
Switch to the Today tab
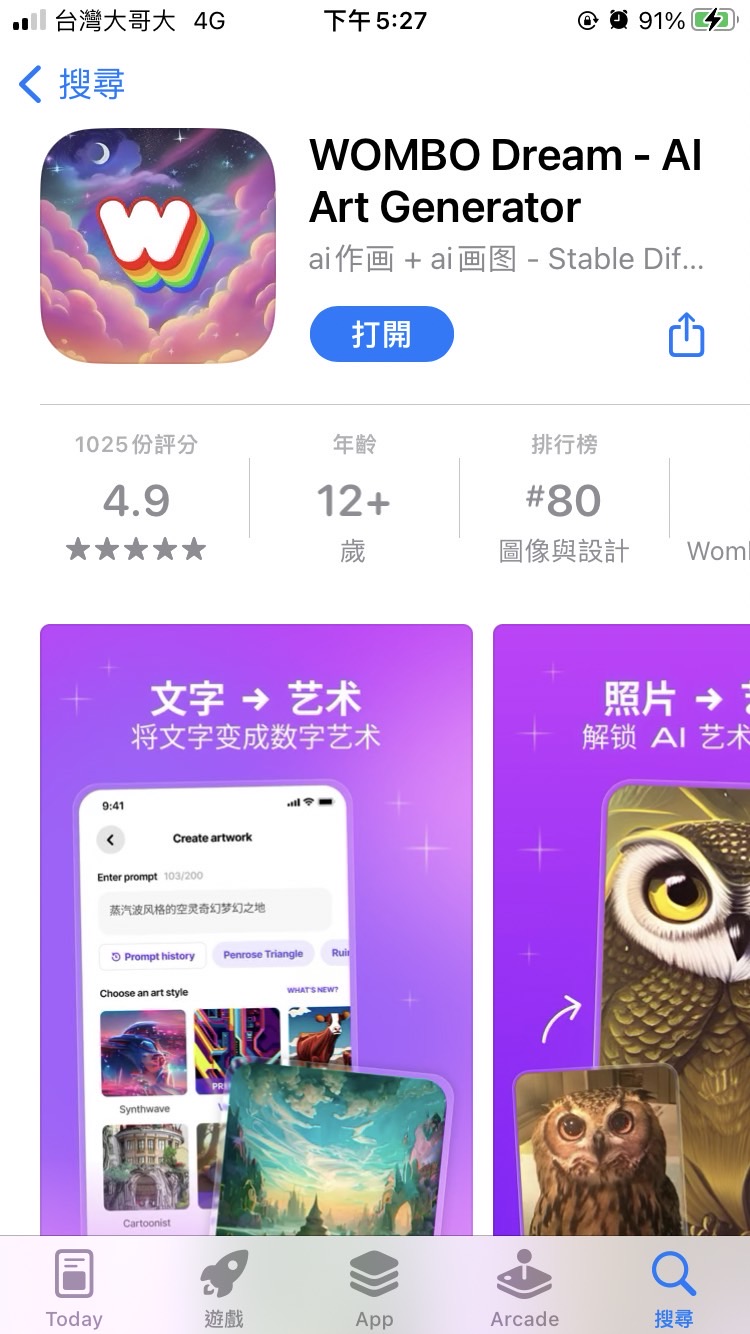click(x=74, y=1288)
